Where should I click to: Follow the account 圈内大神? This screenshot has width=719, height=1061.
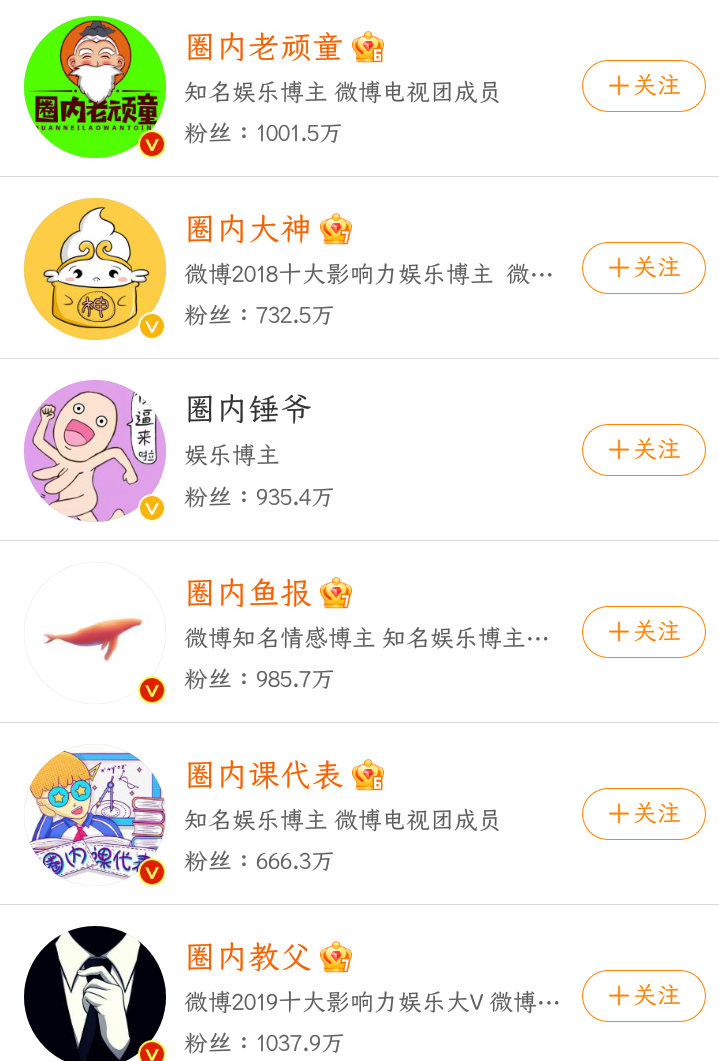pos(643,268)
